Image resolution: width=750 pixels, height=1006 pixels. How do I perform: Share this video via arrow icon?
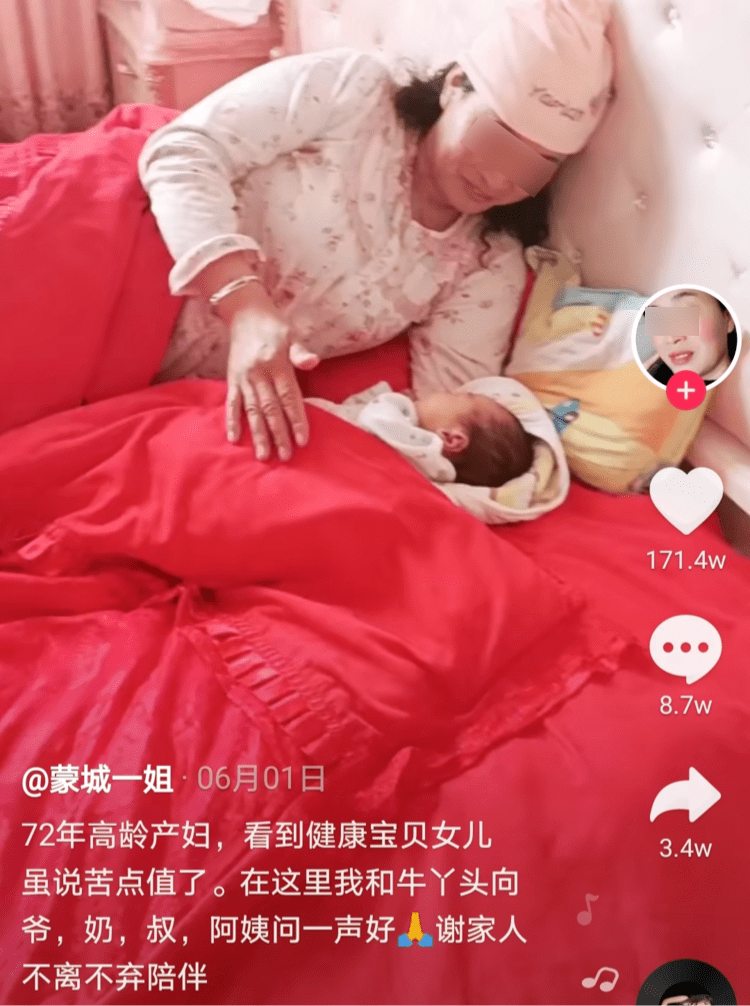click(x=686, y=796)
